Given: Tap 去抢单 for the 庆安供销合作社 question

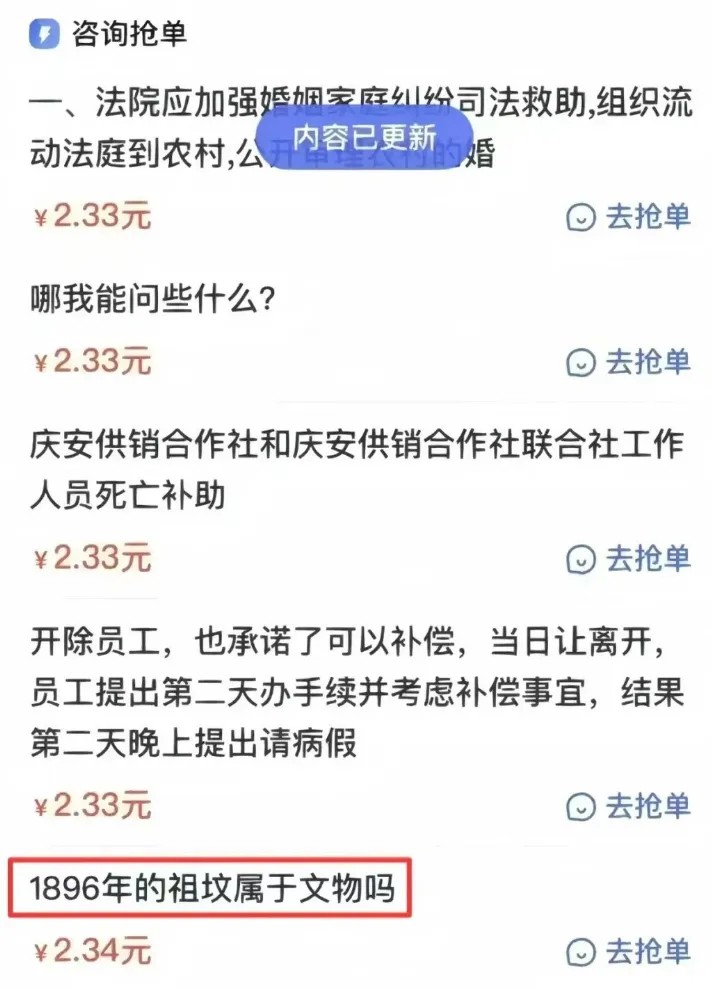Looking at the screenshot, I should (629, 557).
